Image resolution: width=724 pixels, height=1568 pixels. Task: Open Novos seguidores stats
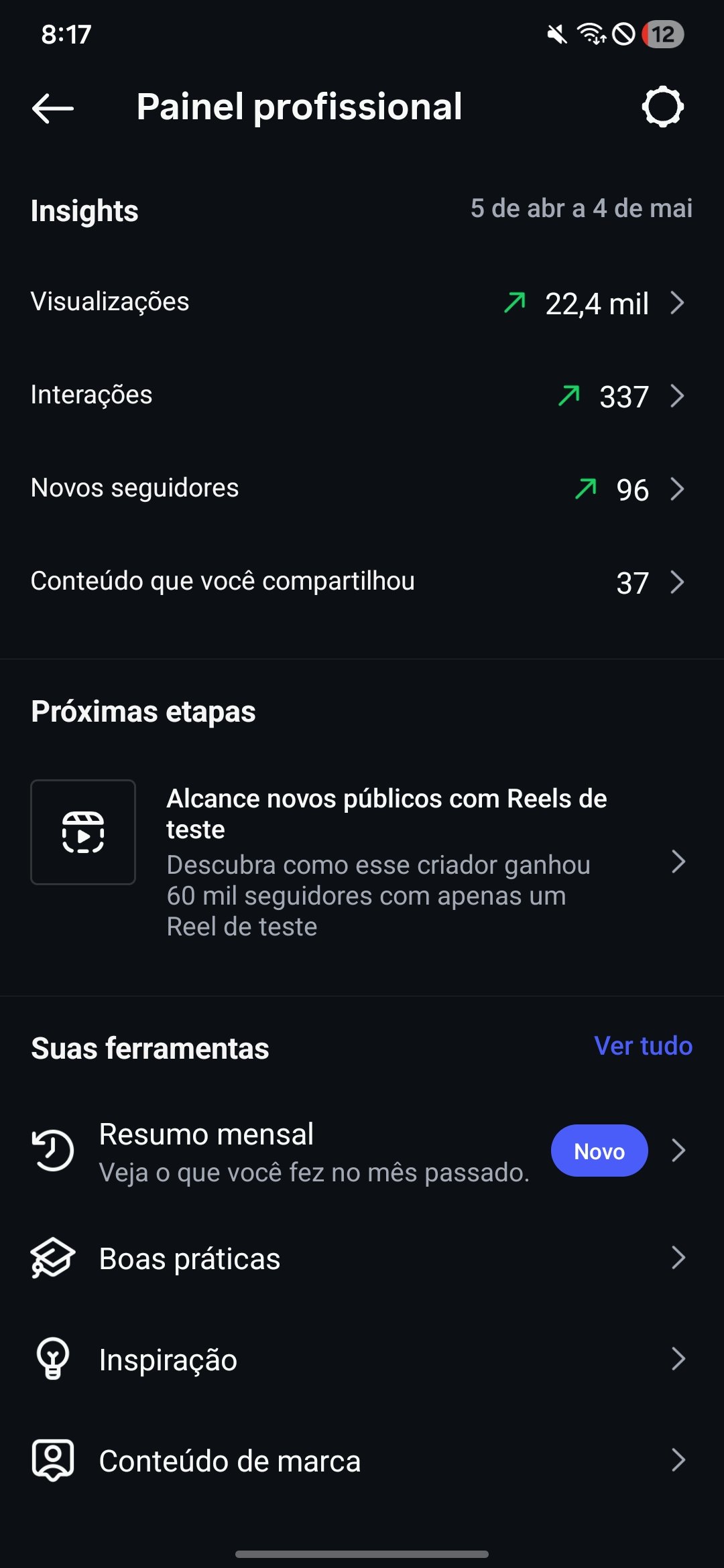pyautogui.click(x=362, y=488)
